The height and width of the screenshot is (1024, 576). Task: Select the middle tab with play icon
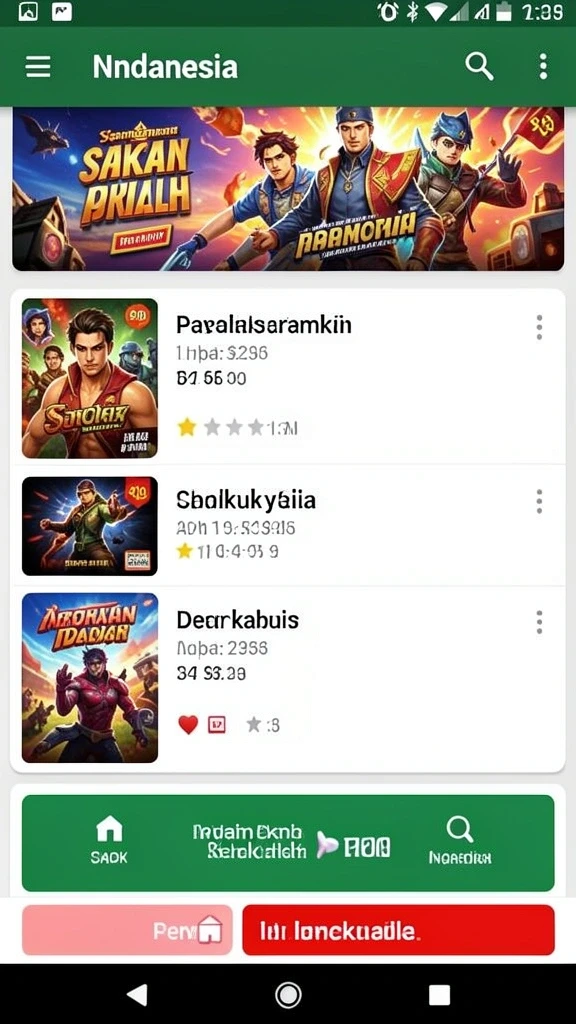pos(291,840)
